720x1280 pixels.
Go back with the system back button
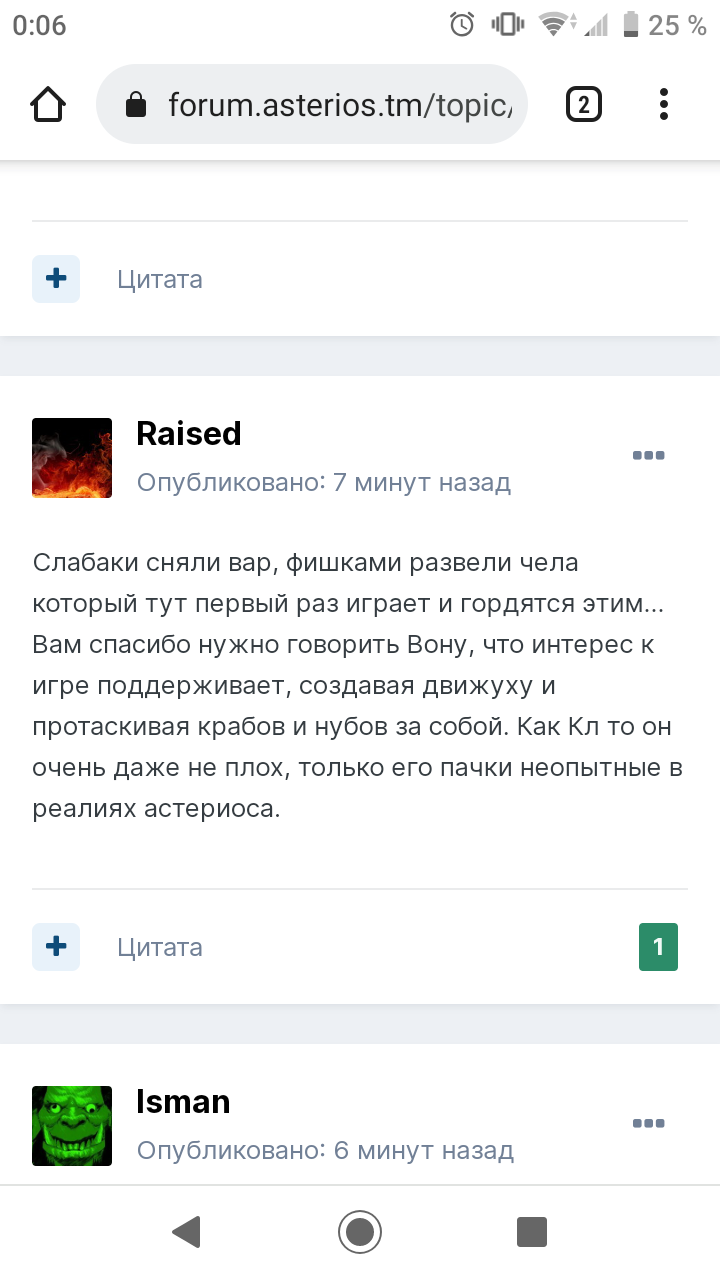(187, 1232)
